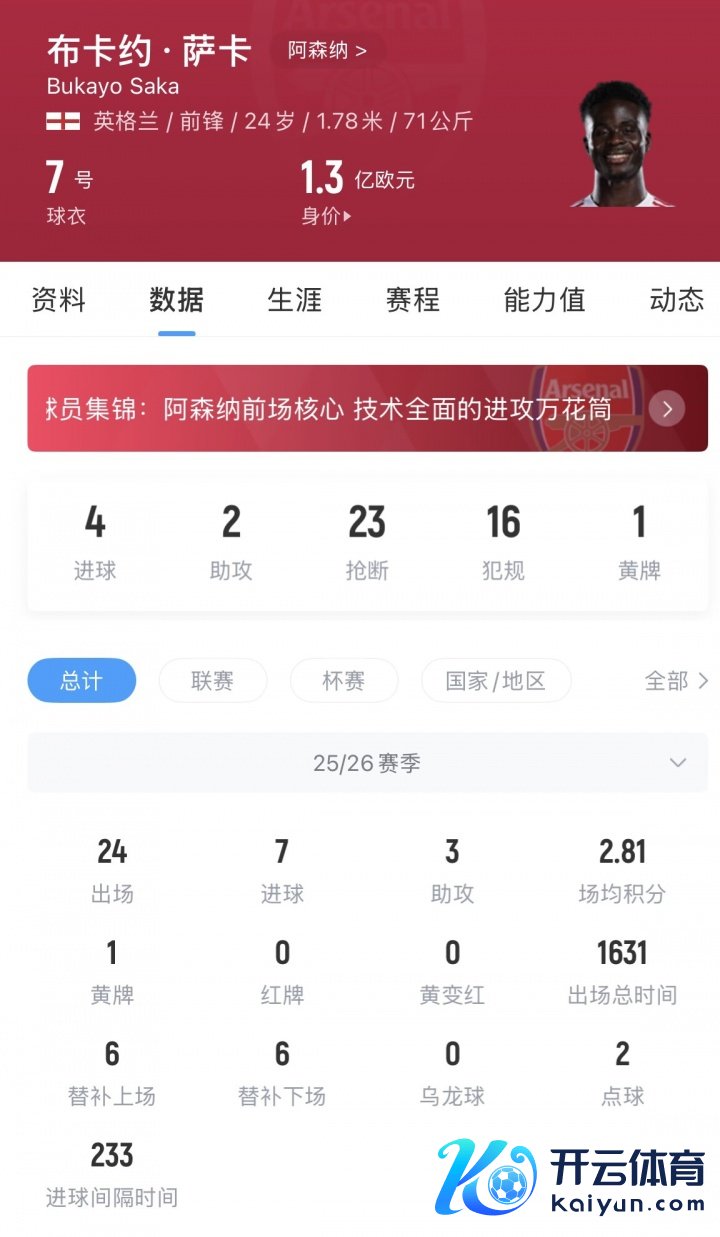Image resolution: width=720 pixels, height=1237 pixels.
Task: Open the 赛程 tab
Action: [413, 300]
